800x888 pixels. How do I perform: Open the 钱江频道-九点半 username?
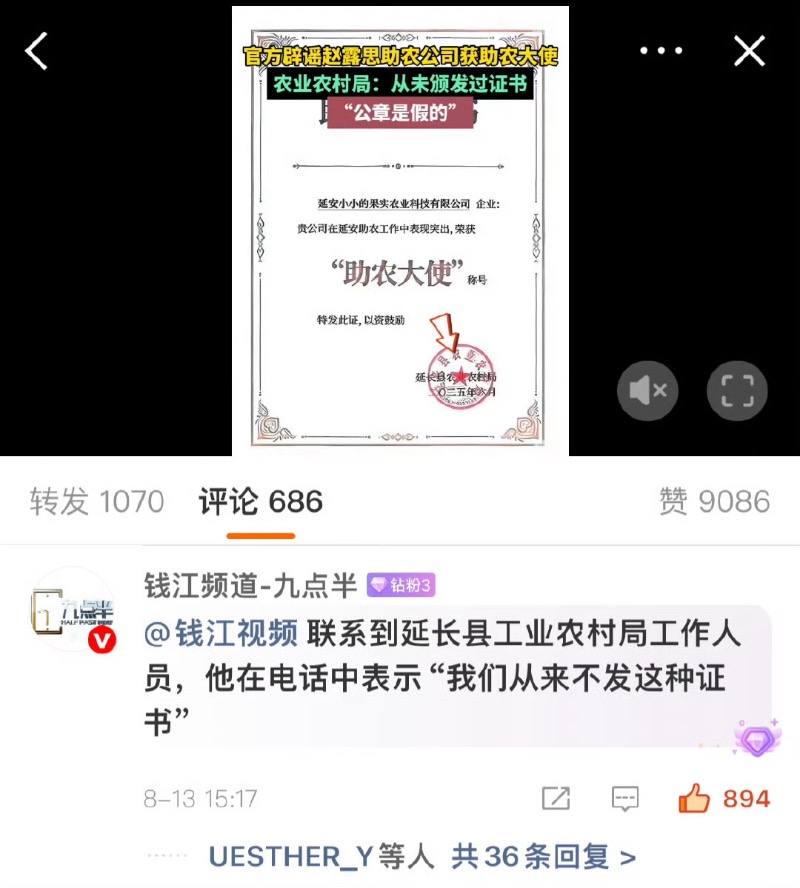(x=250, y=585)
